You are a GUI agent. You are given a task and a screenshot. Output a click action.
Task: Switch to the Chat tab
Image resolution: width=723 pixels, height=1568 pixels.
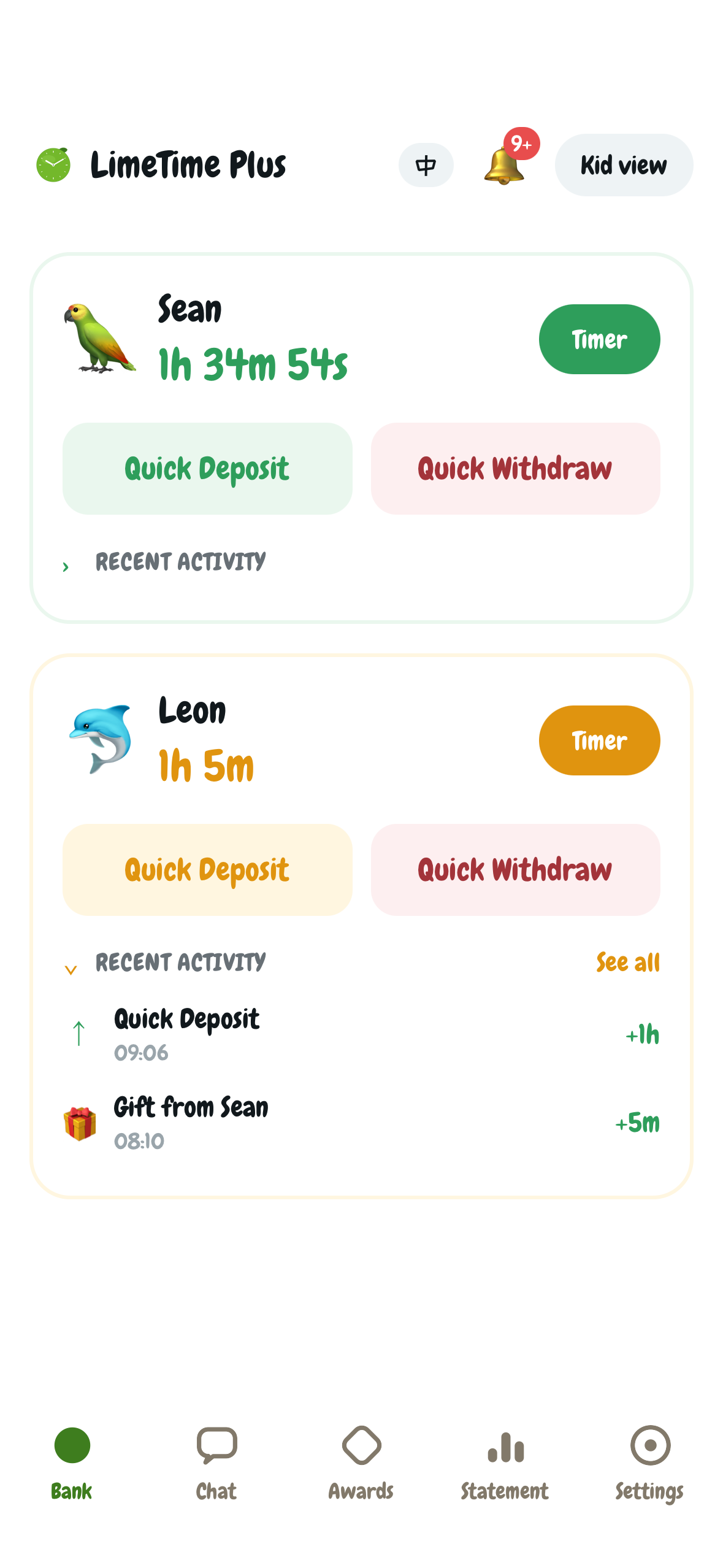[x=216, y=1463]
